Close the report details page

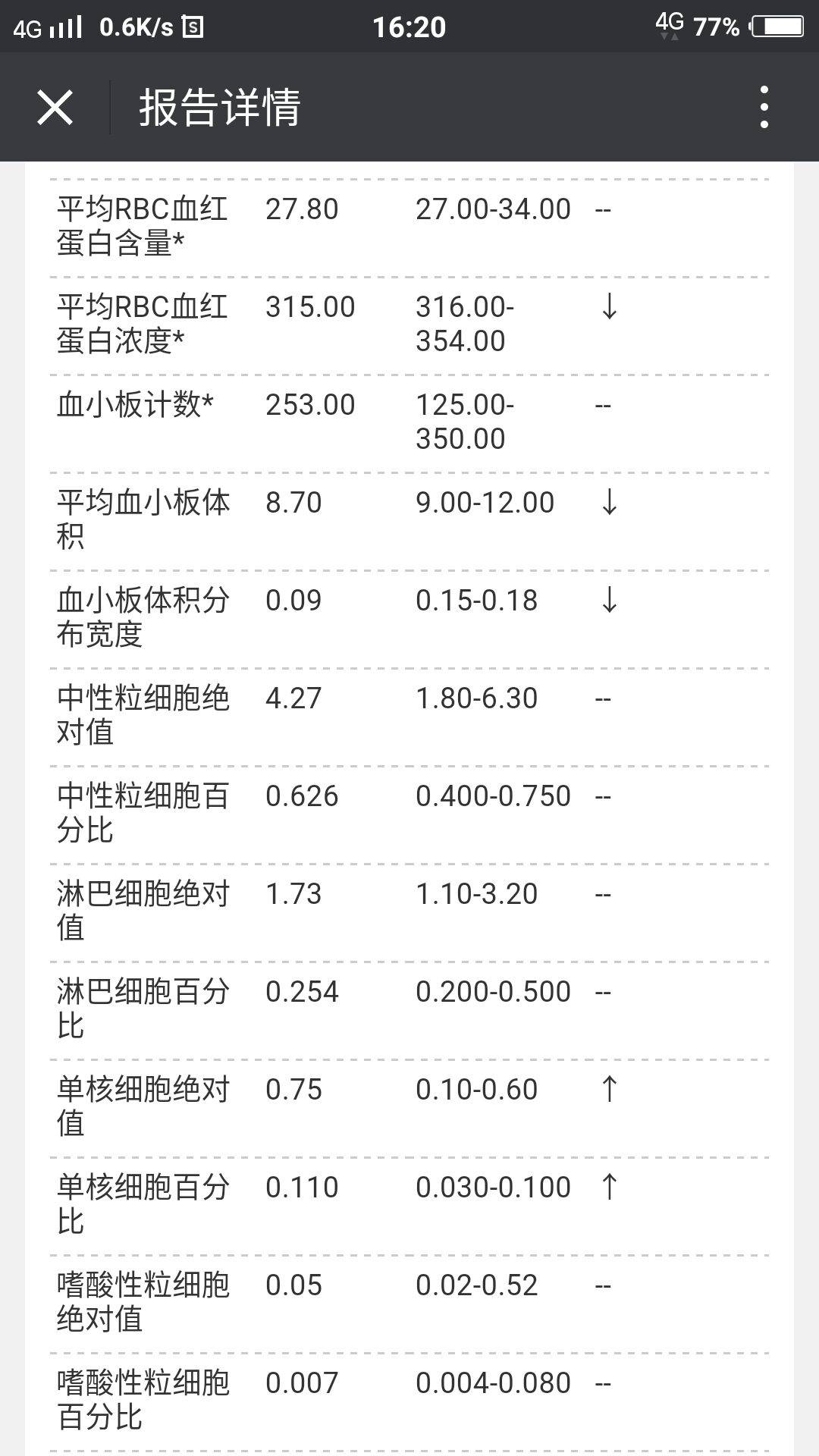click(x=55, y=107)
